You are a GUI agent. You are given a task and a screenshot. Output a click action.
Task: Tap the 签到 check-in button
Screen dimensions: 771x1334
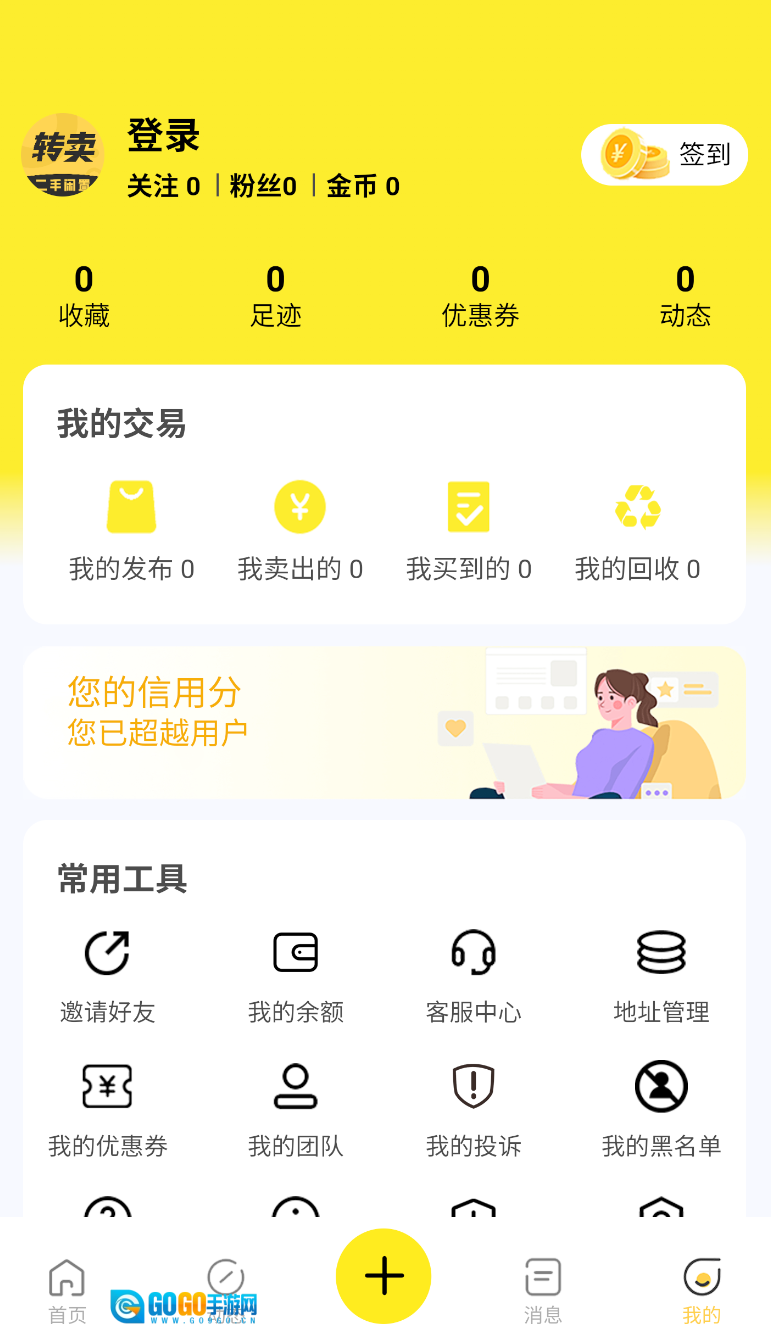pos(664,155)
